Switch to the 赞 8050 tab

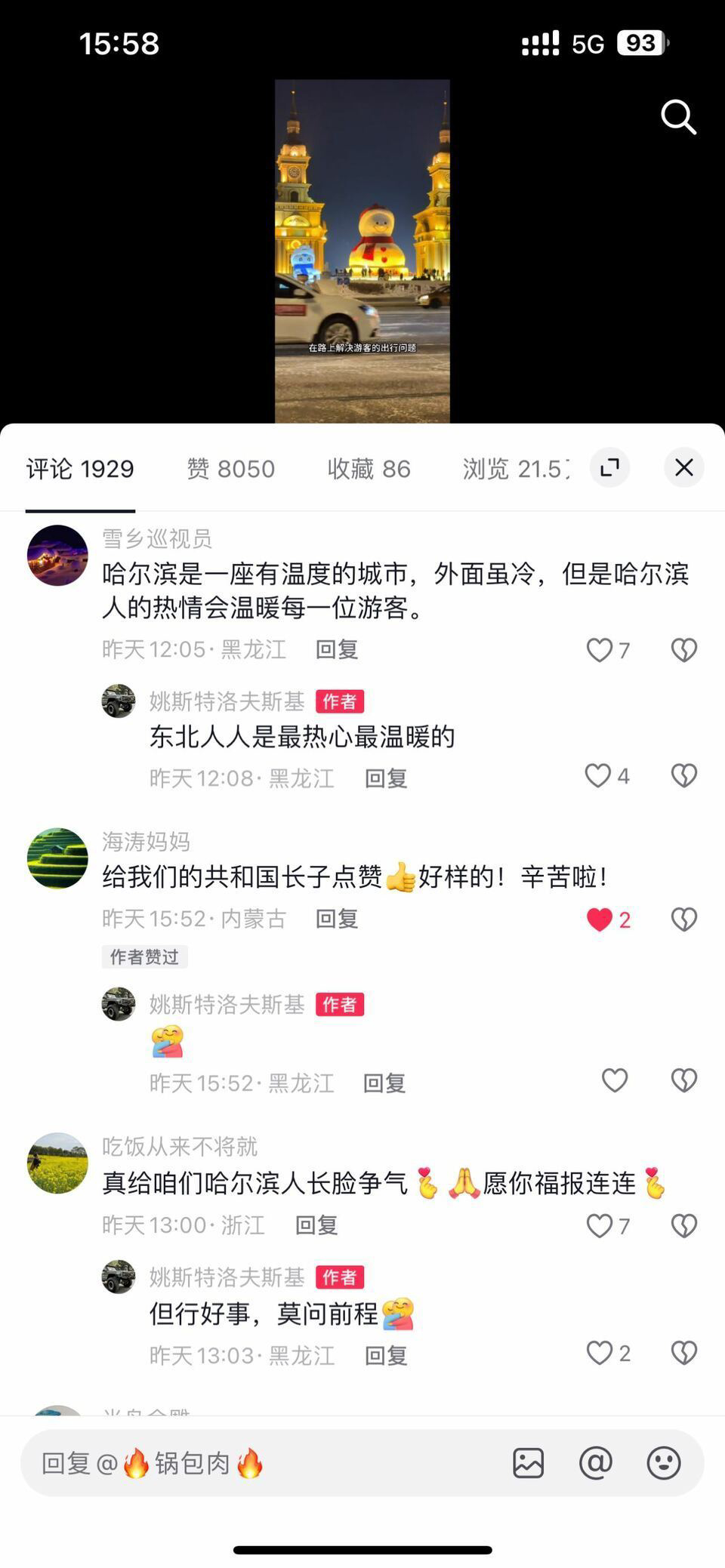[231, 469]
